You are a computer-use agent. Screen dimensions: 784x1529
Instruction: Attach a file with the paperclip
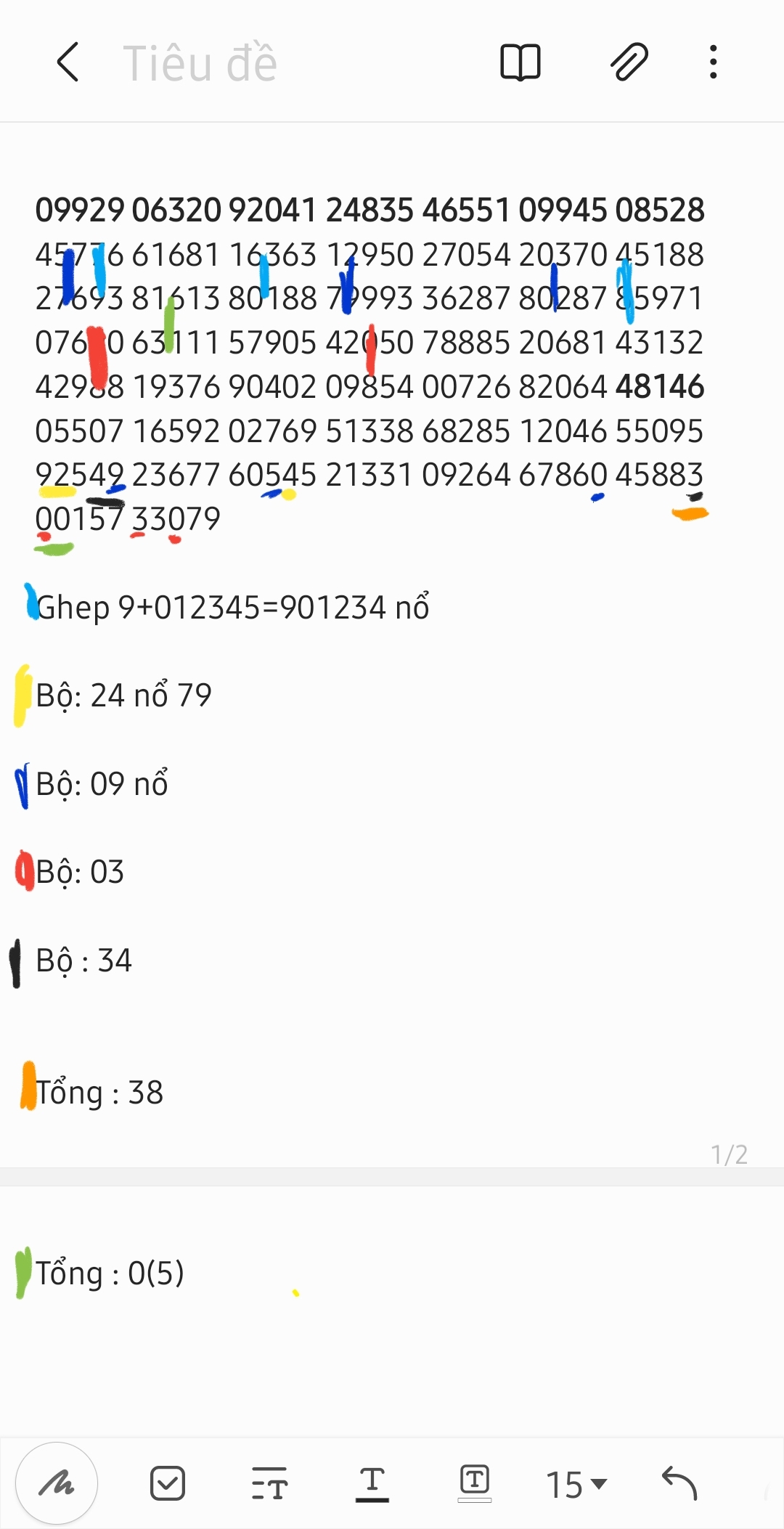(x=629, y=62)
